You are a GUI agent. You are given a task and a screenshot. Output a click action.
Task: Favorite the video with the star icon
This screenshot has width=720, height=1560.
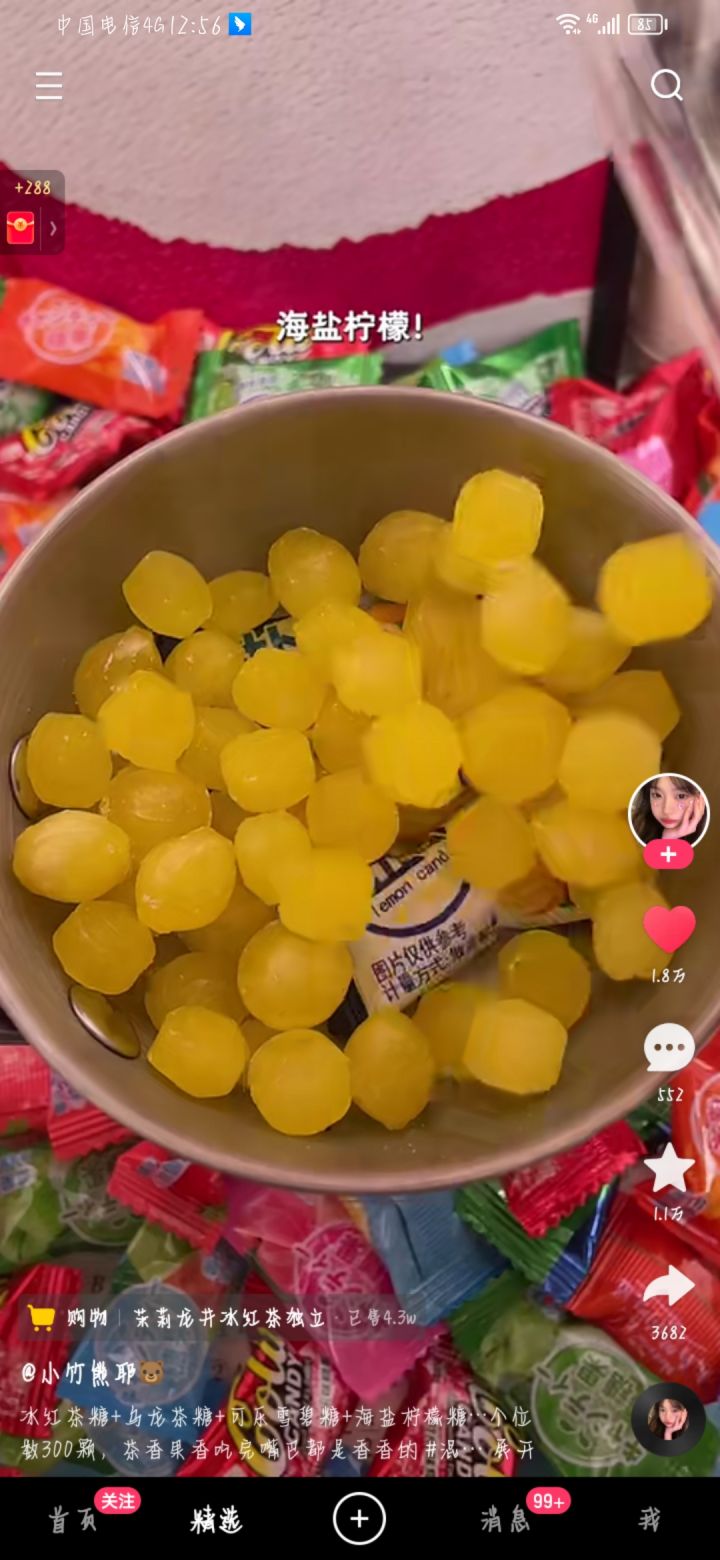(671, 1169)
